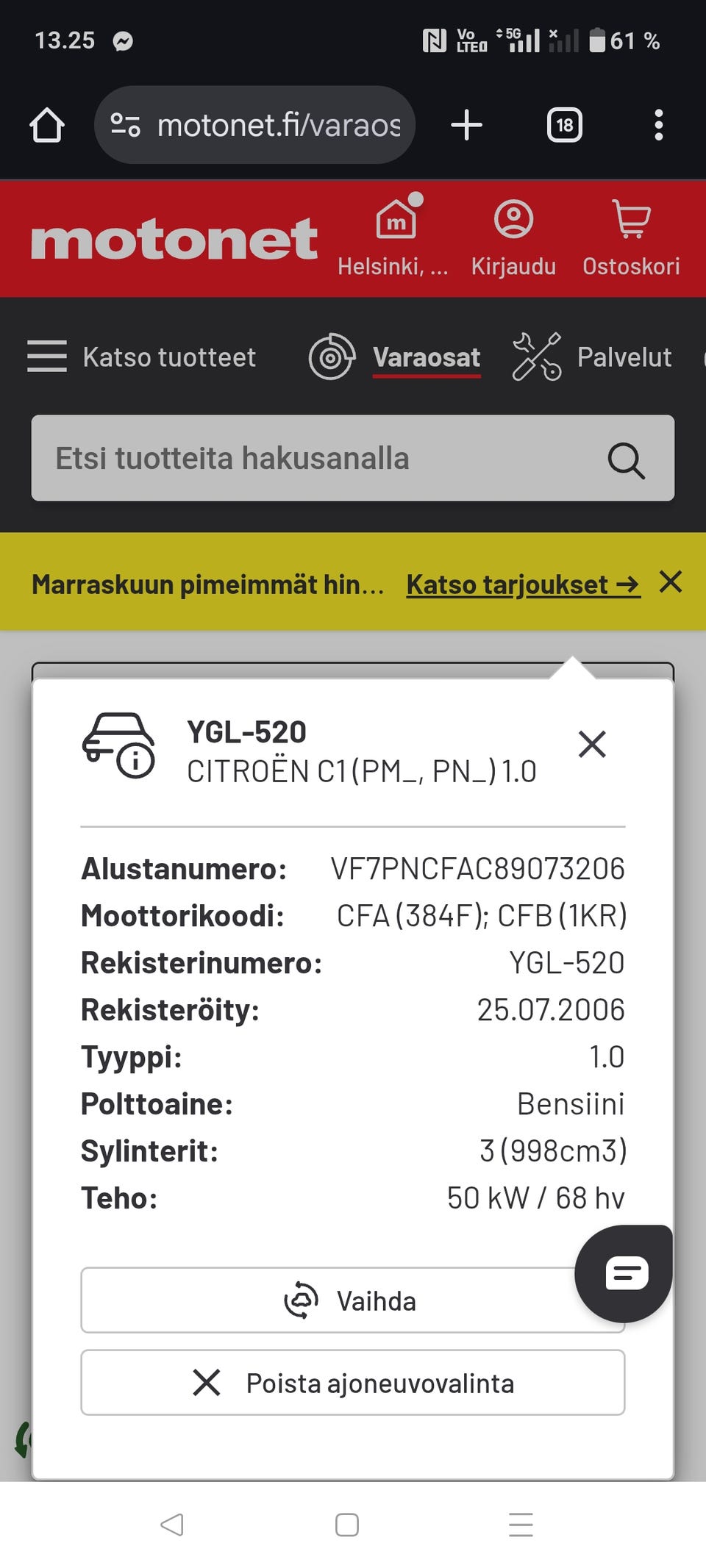Tap the search magnifier icon
Screen dimensions: 706x1568
click(x=626, y=460)
